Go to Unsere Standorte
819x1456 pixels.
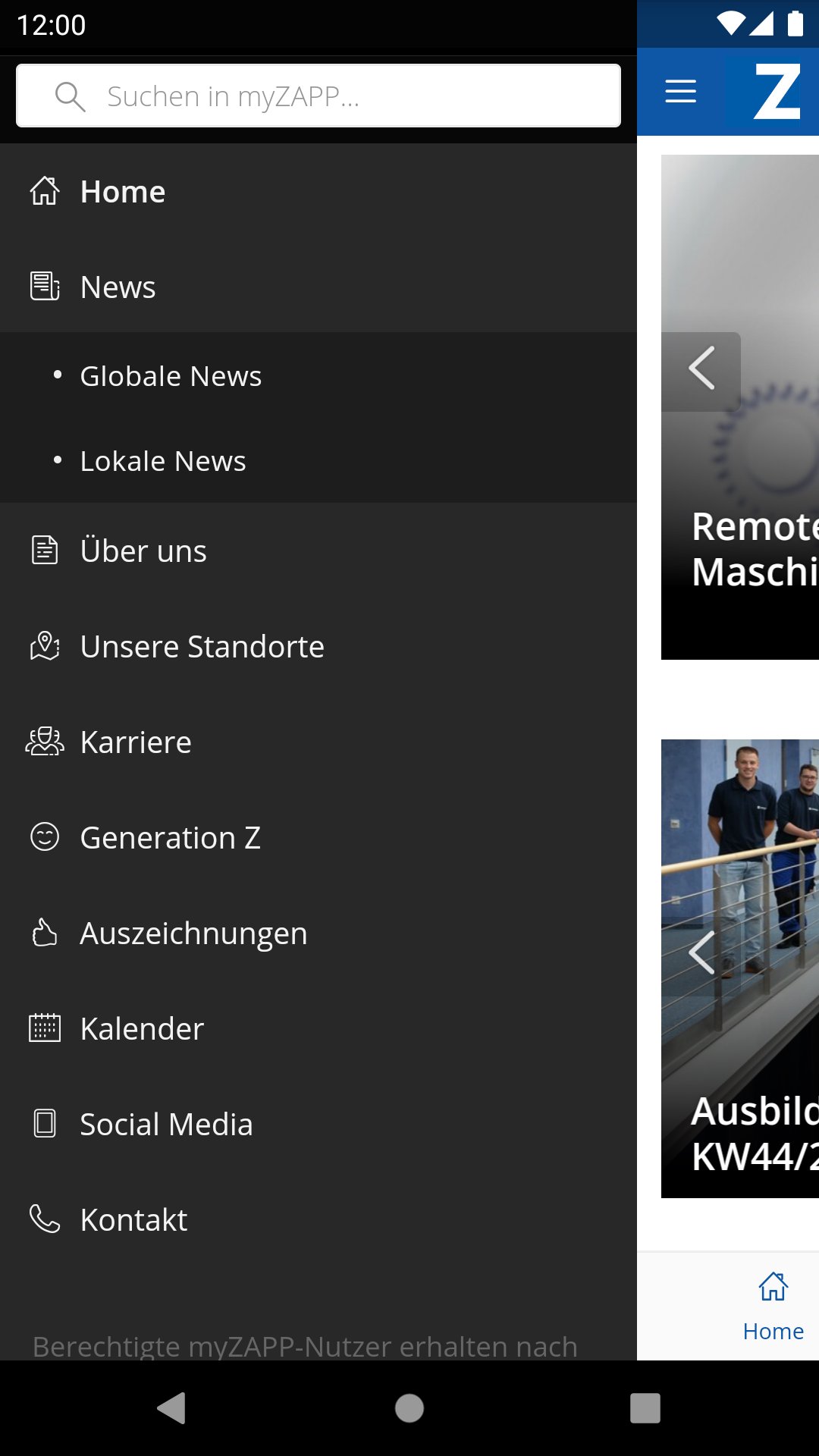(x=318, y=646)
